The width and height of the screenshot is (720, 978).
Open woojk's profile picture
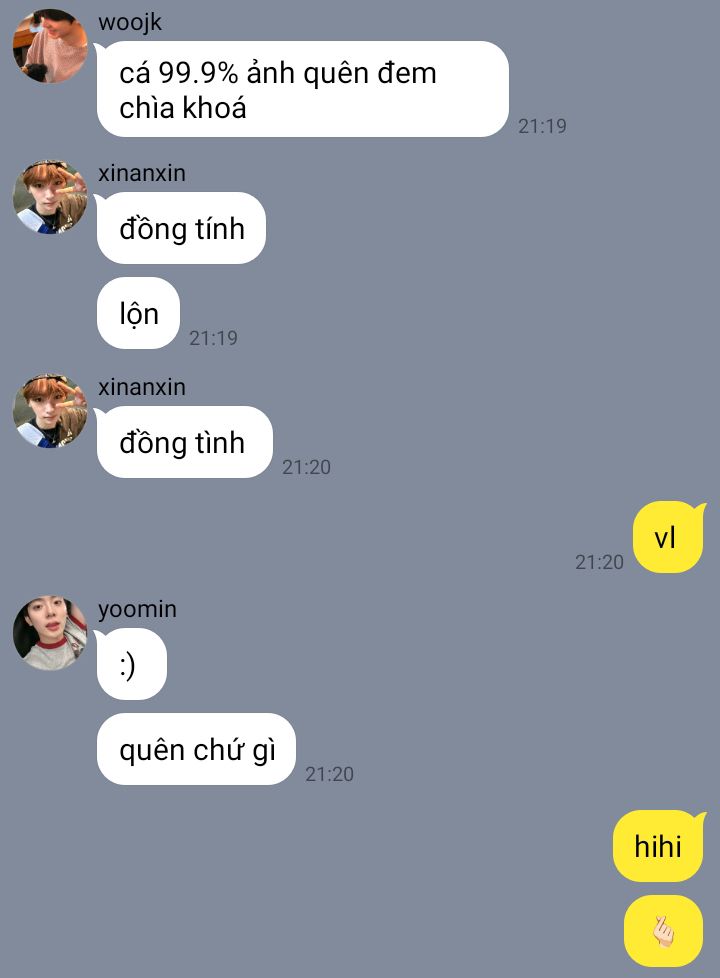point(49,46)
